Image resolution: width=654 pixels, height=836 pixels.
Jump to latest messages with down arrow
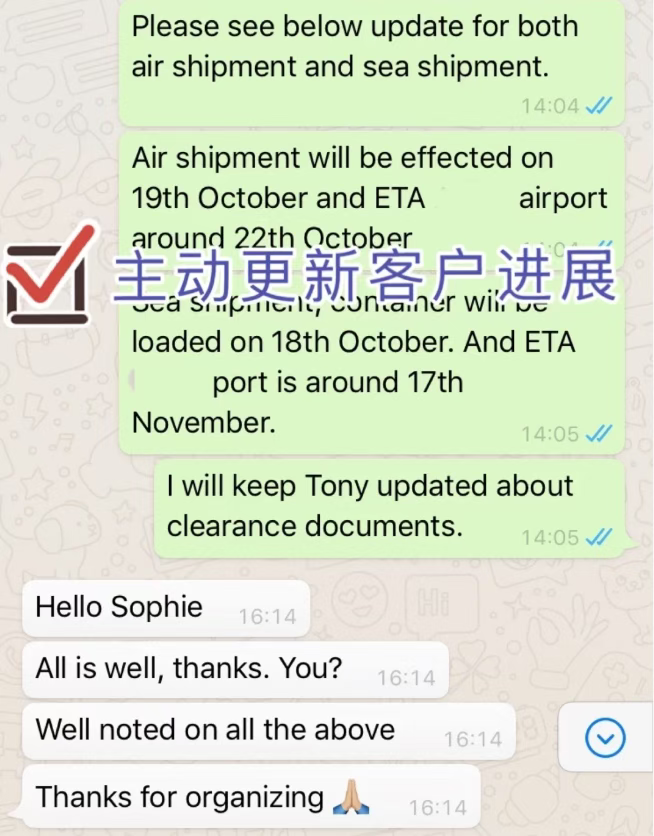pos(605,738)
